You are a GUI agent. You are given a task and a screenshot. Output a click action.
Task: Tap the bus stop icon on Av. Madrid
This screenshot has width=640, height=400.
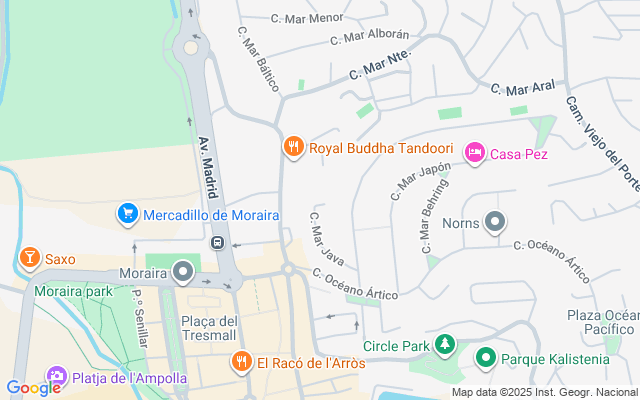(218, 242)
